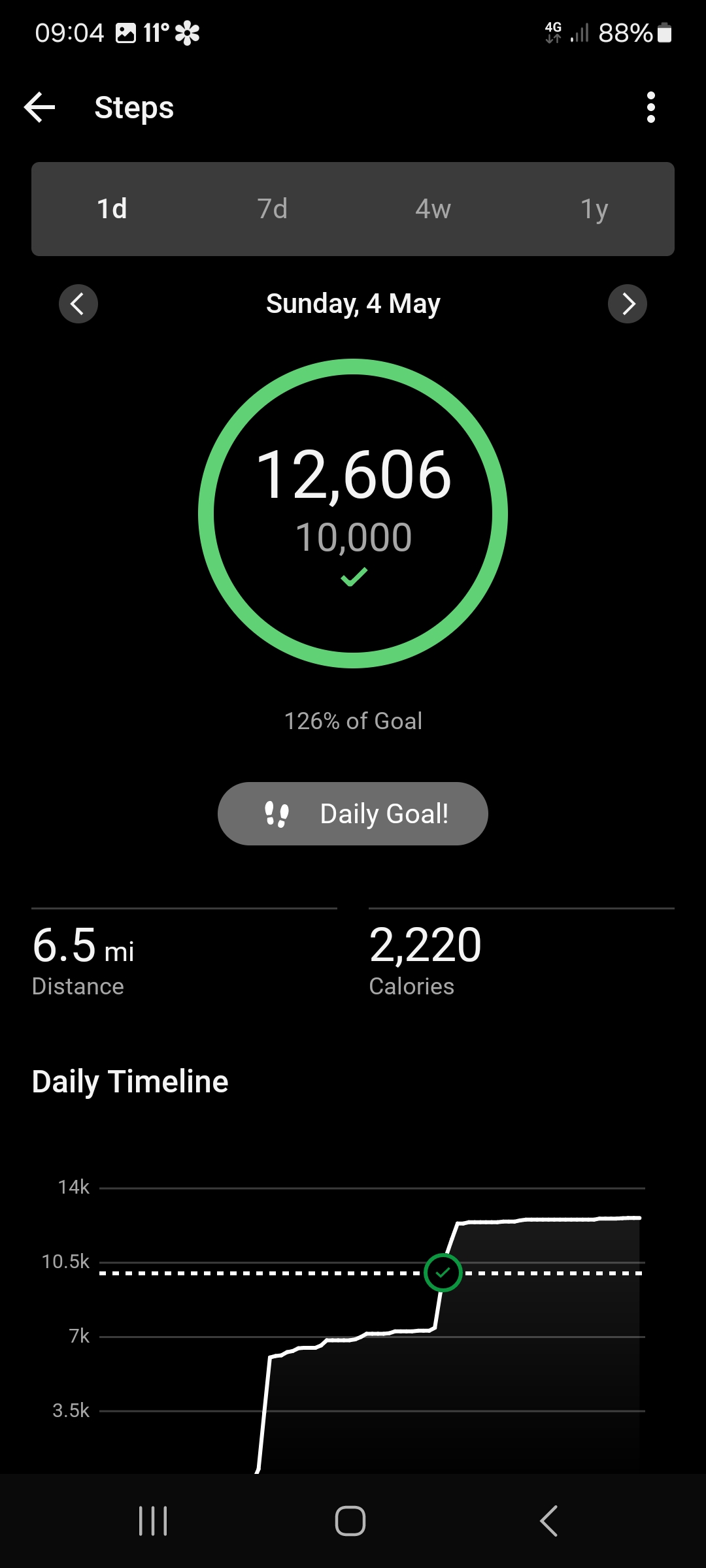Open the three-dot overflow menu

click(650, 107)
